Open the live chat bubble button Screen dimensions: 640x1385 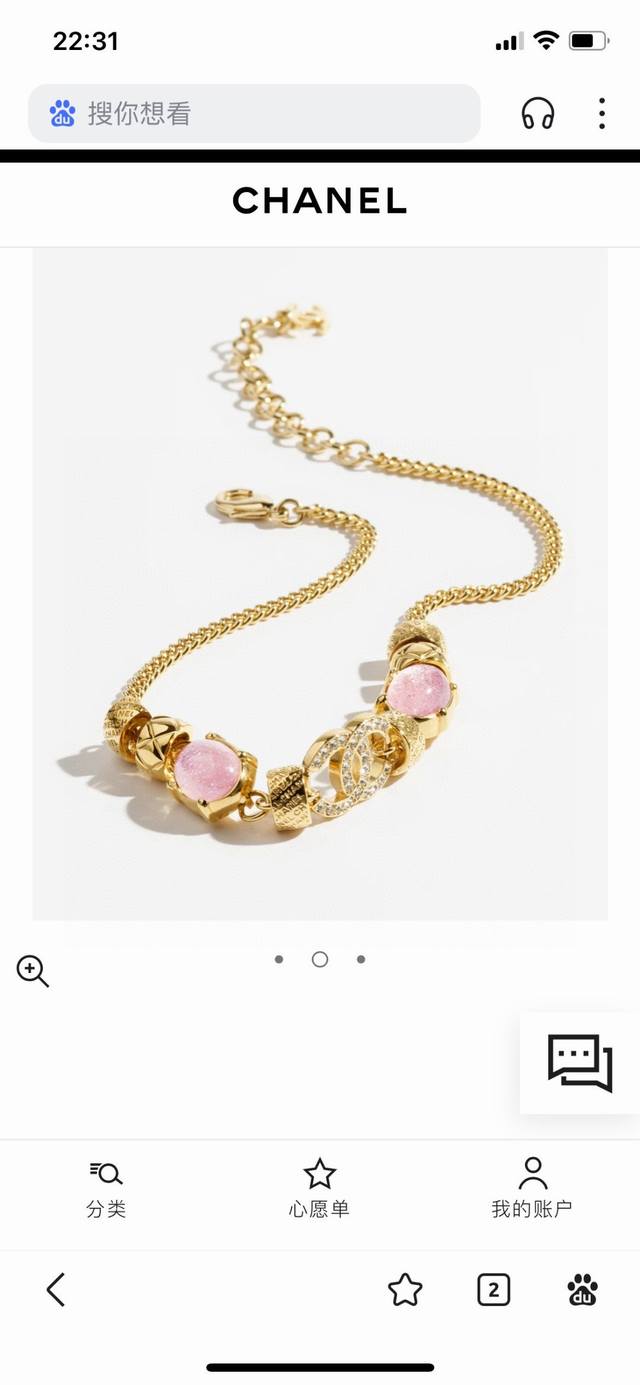[x=580, y=1062]
